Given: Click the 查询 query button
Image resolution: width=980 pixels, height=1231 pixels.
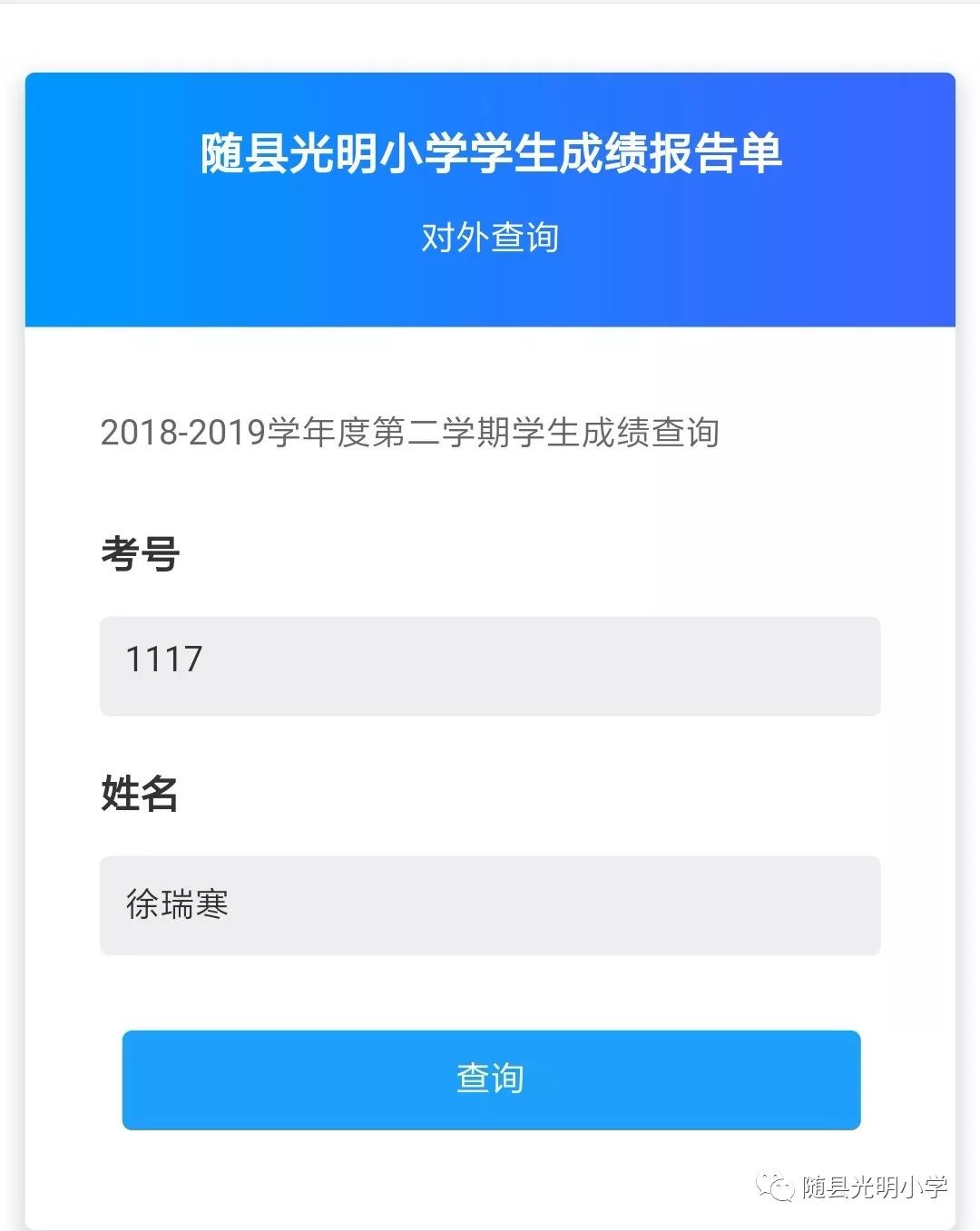Looking at the screenshot, I should (490, 1080).
